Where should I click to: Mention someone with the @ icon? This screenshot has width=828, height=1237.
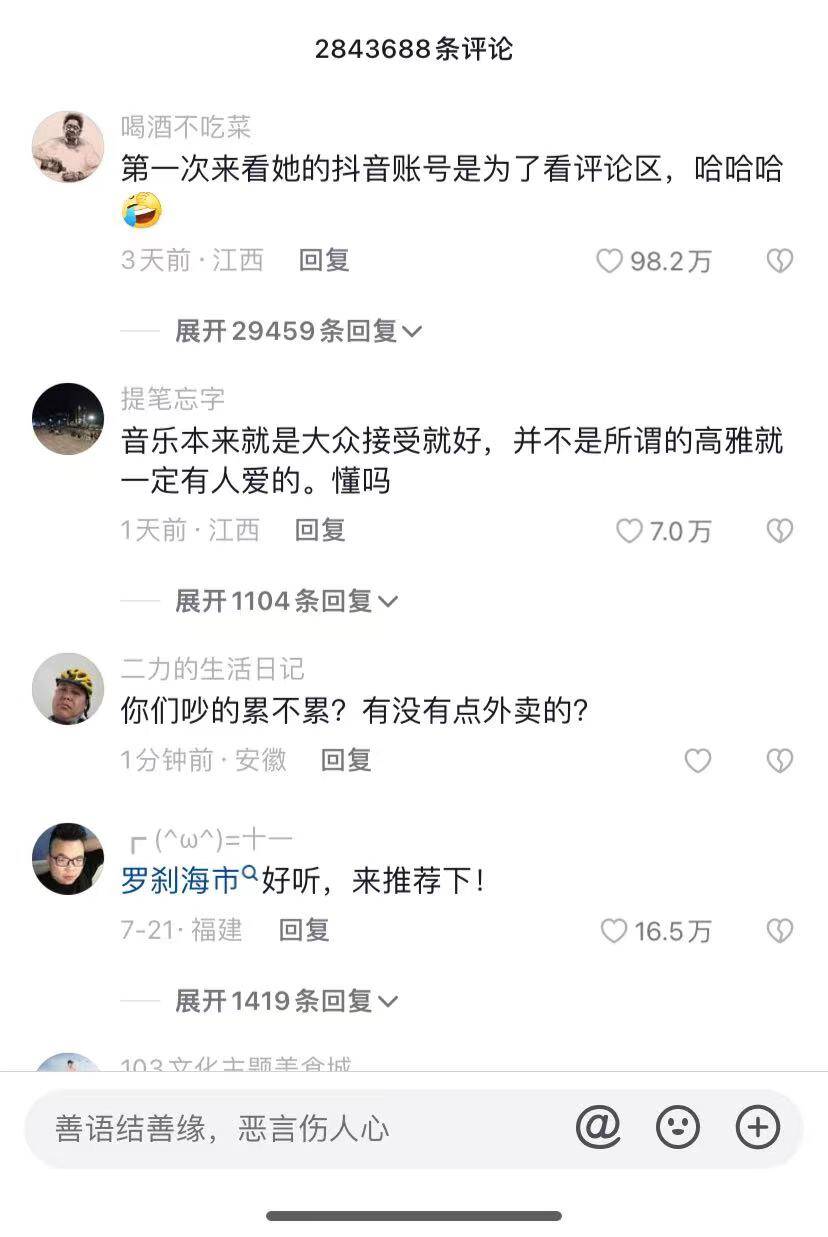(598, 1128)
